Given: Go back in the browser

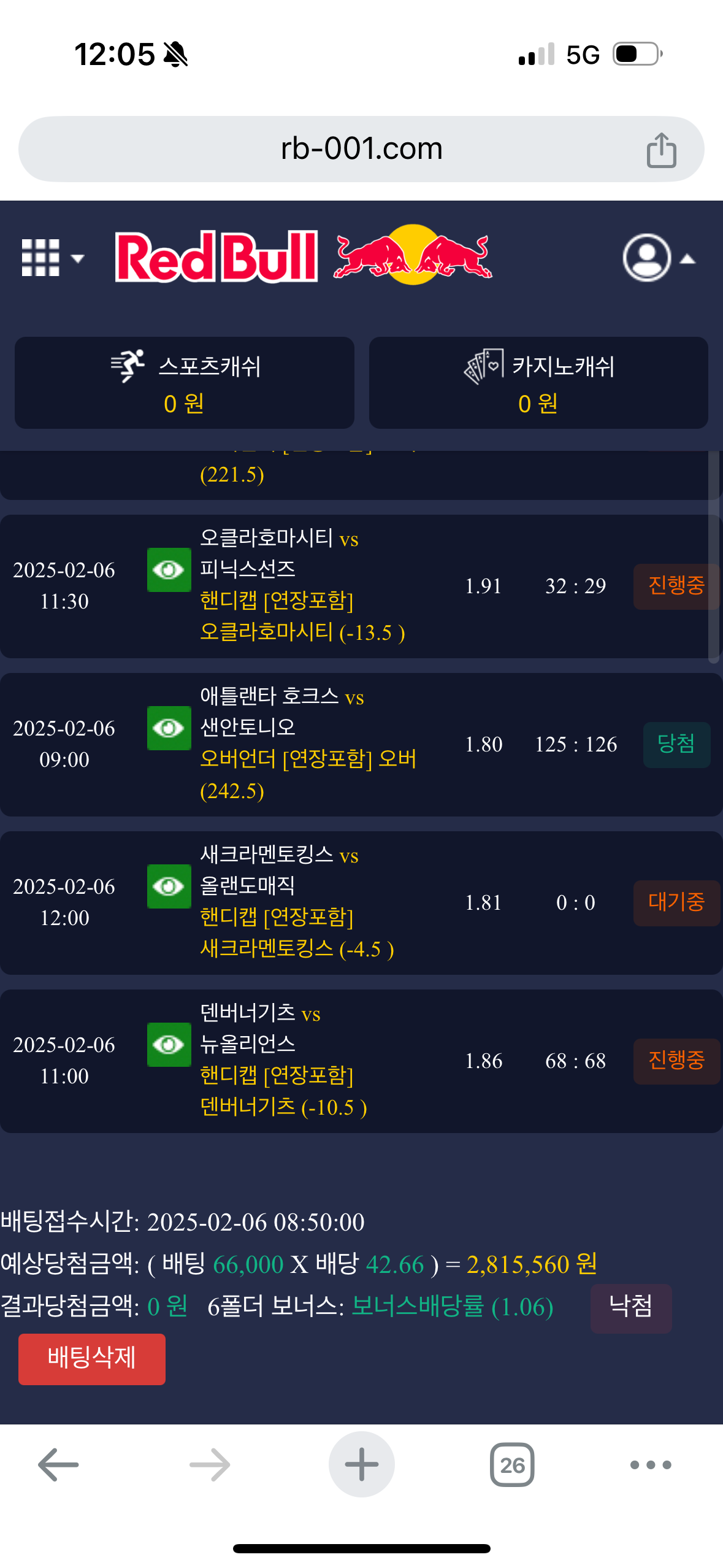Looking at the screenshot, I should (x=58, y=1465).
